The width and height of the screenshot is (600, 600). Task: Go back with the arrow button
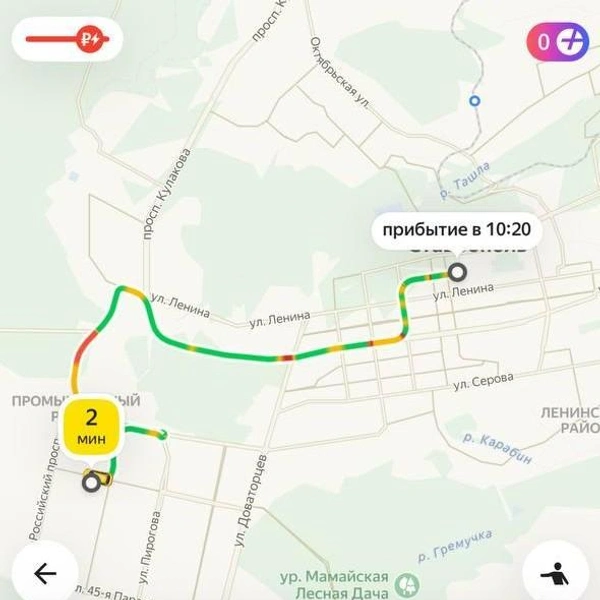pos(45,574)
